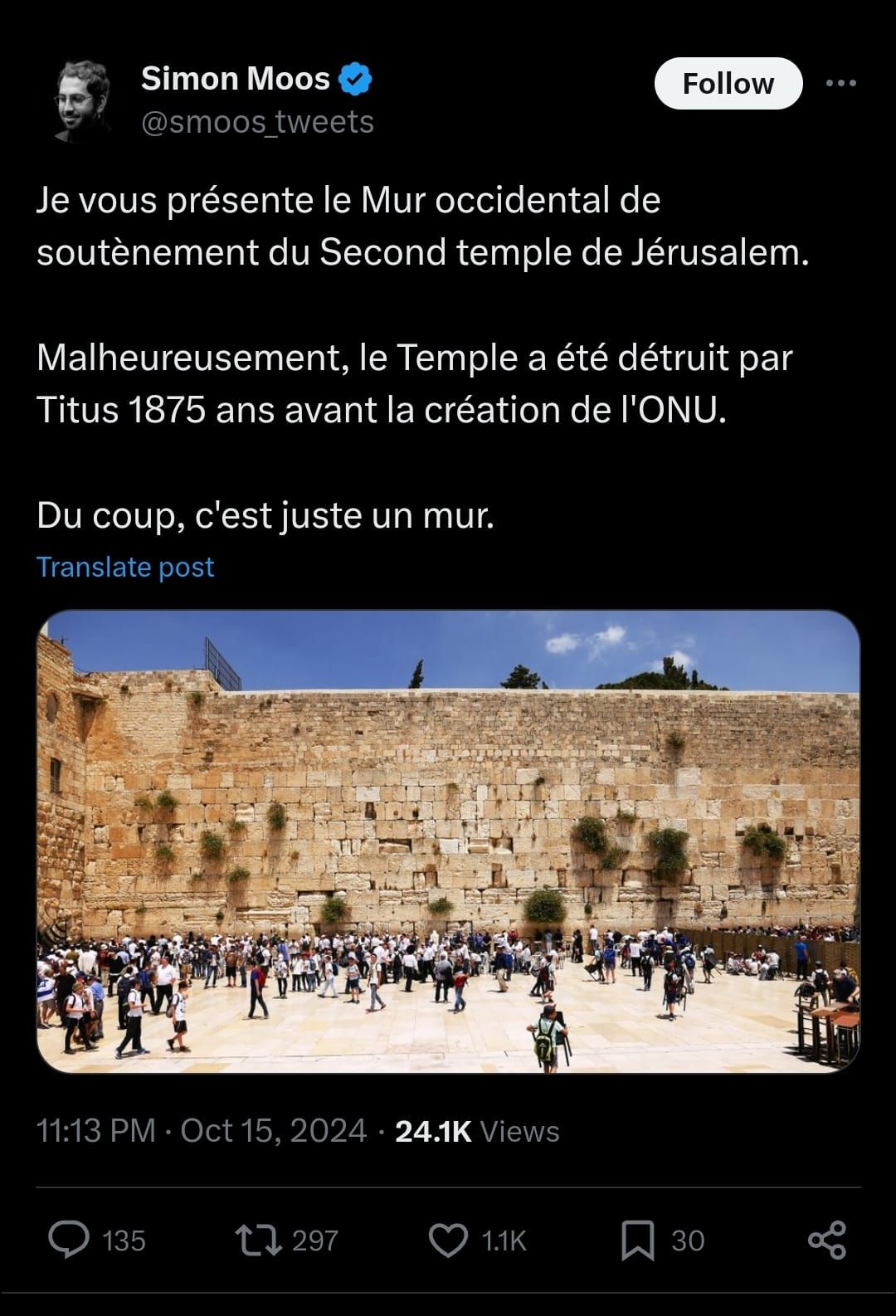Bookmark this post
Screen dimensions: 896x1316
pos(637,1240)
